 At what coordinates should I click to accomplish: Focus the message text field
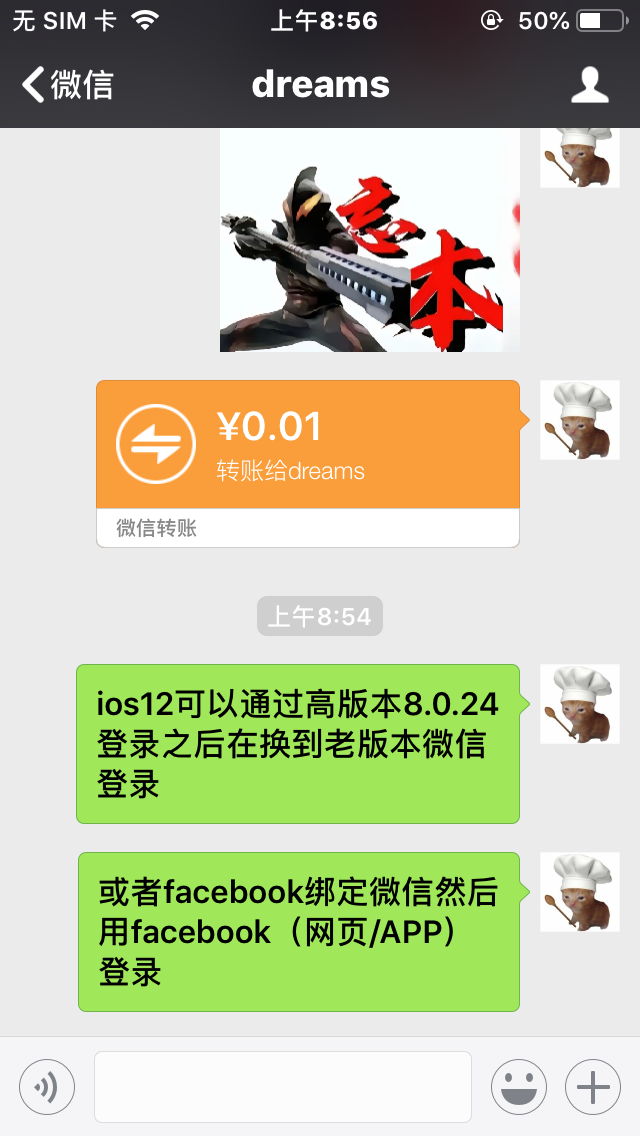click(x=283, y=1087)
